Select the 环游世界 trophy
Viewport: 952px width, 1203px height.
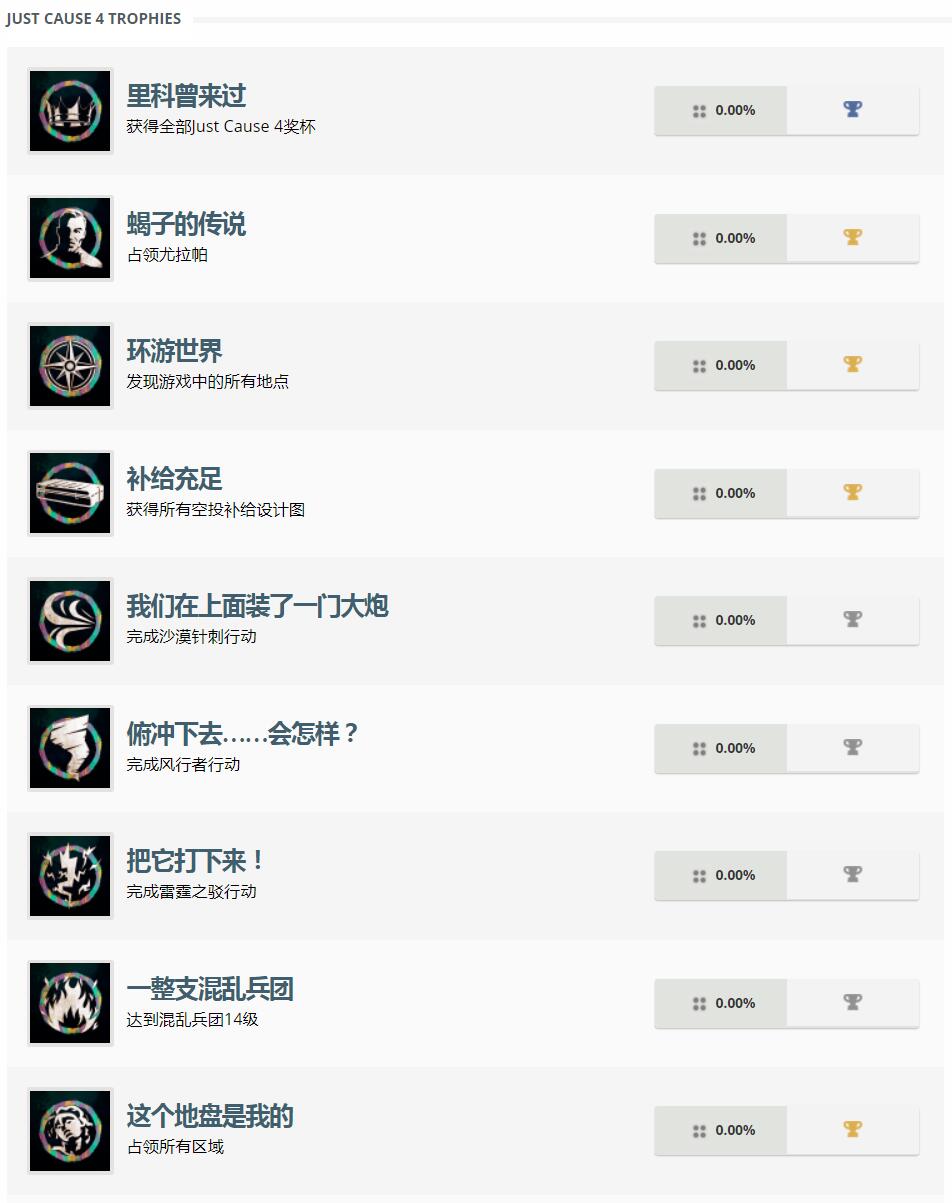coord(174,351)
